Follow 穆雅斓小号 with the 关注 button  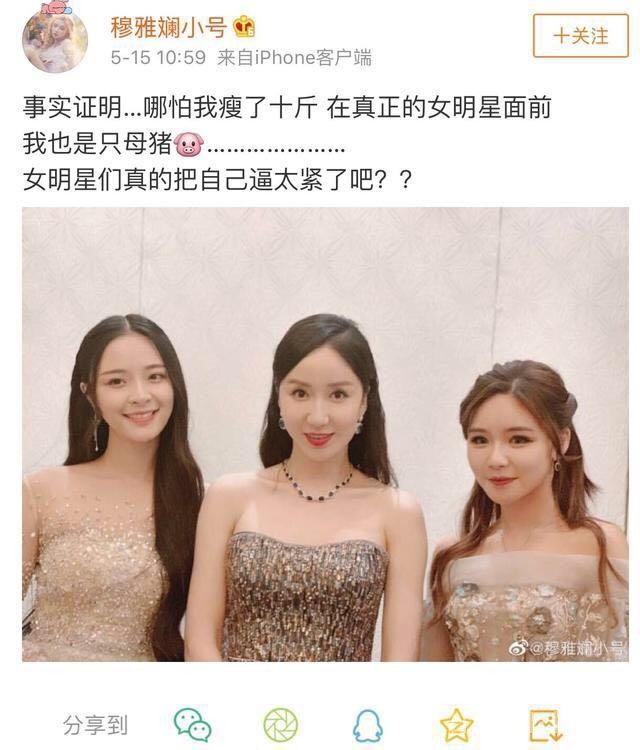click(x=583, y=37)
